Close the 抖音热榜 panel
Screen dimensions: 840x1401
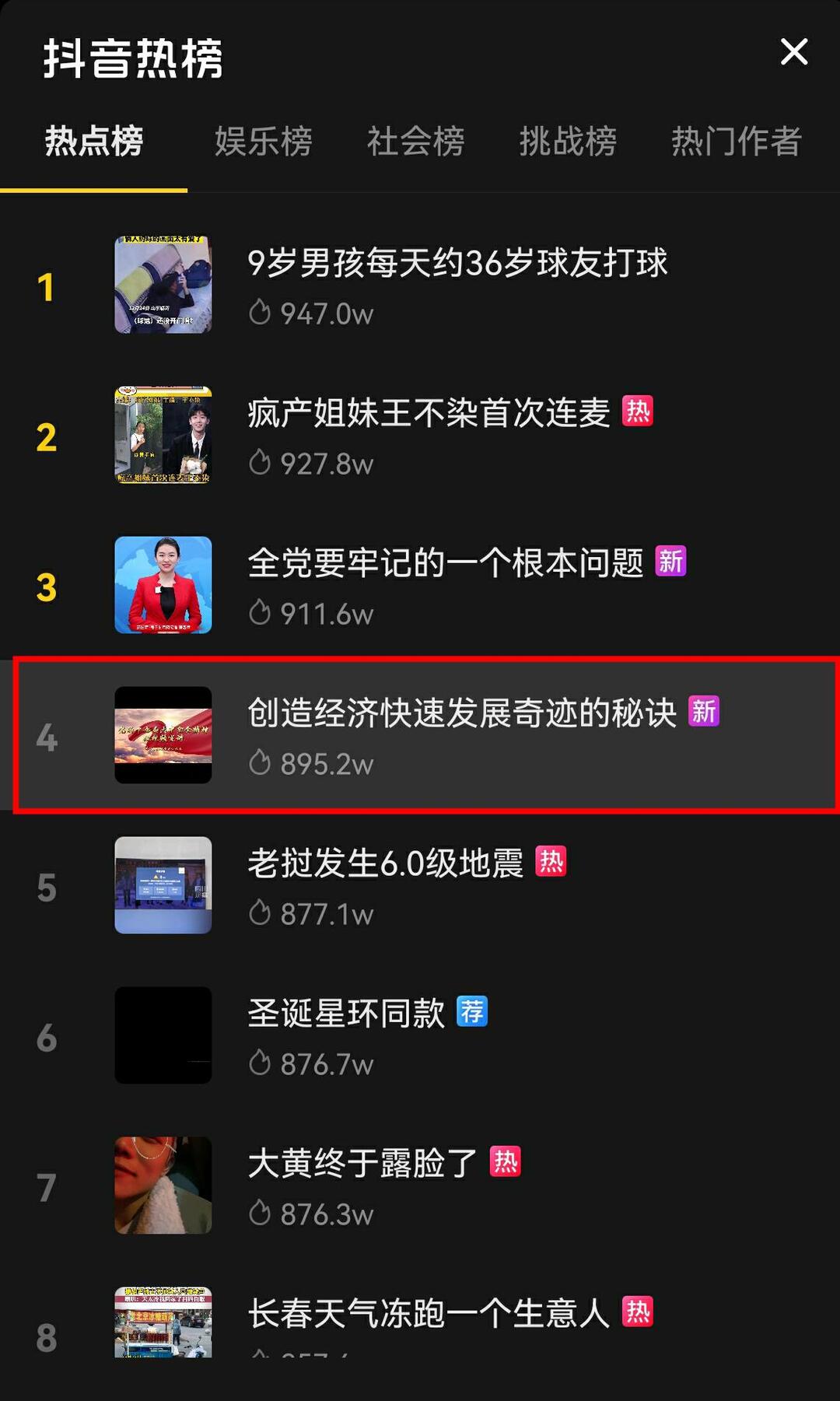coord(793,52)
